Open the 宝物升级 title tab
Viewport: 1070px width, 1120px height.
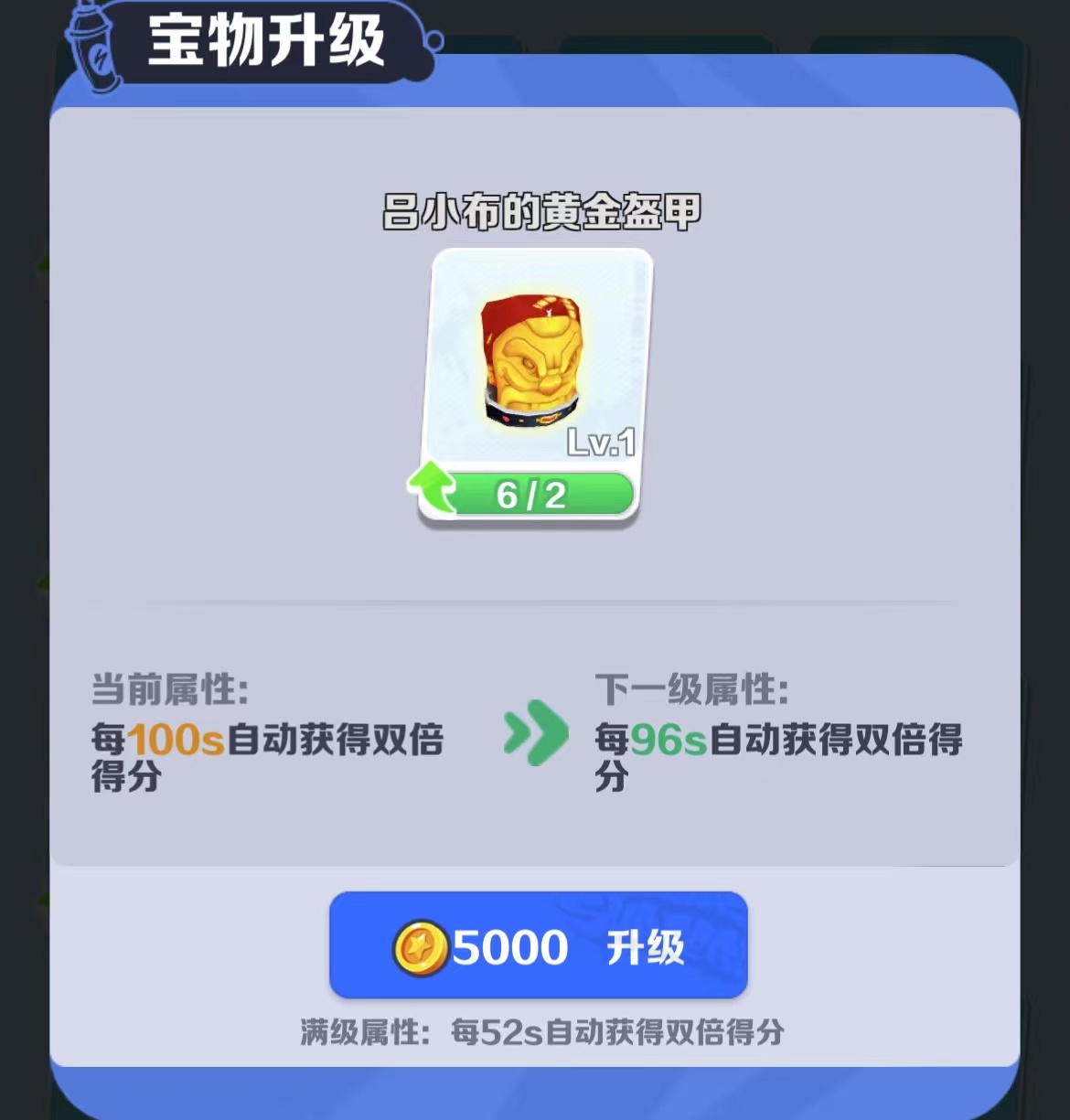pos(265,41)
